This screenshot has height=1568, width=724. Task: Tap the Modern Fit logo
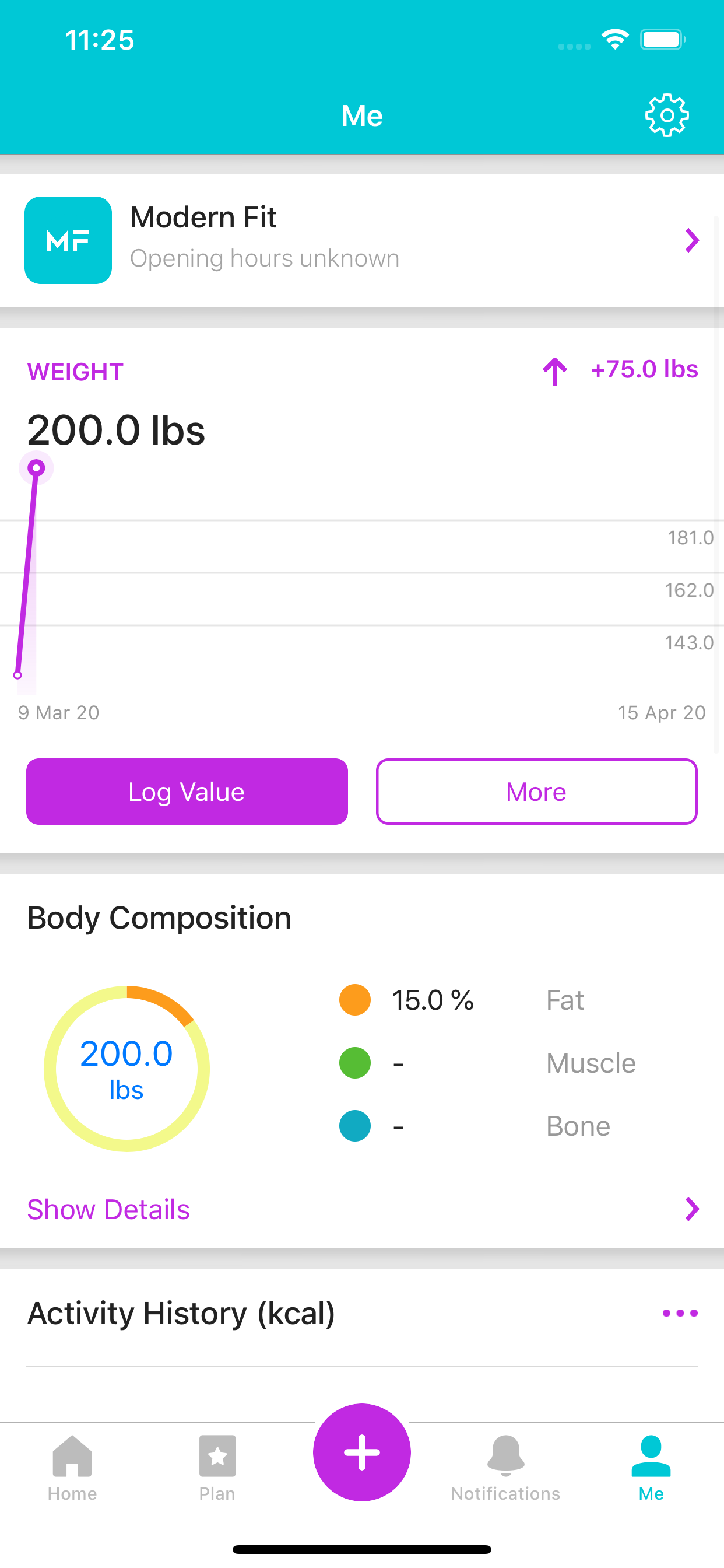[x=68, y=240]
